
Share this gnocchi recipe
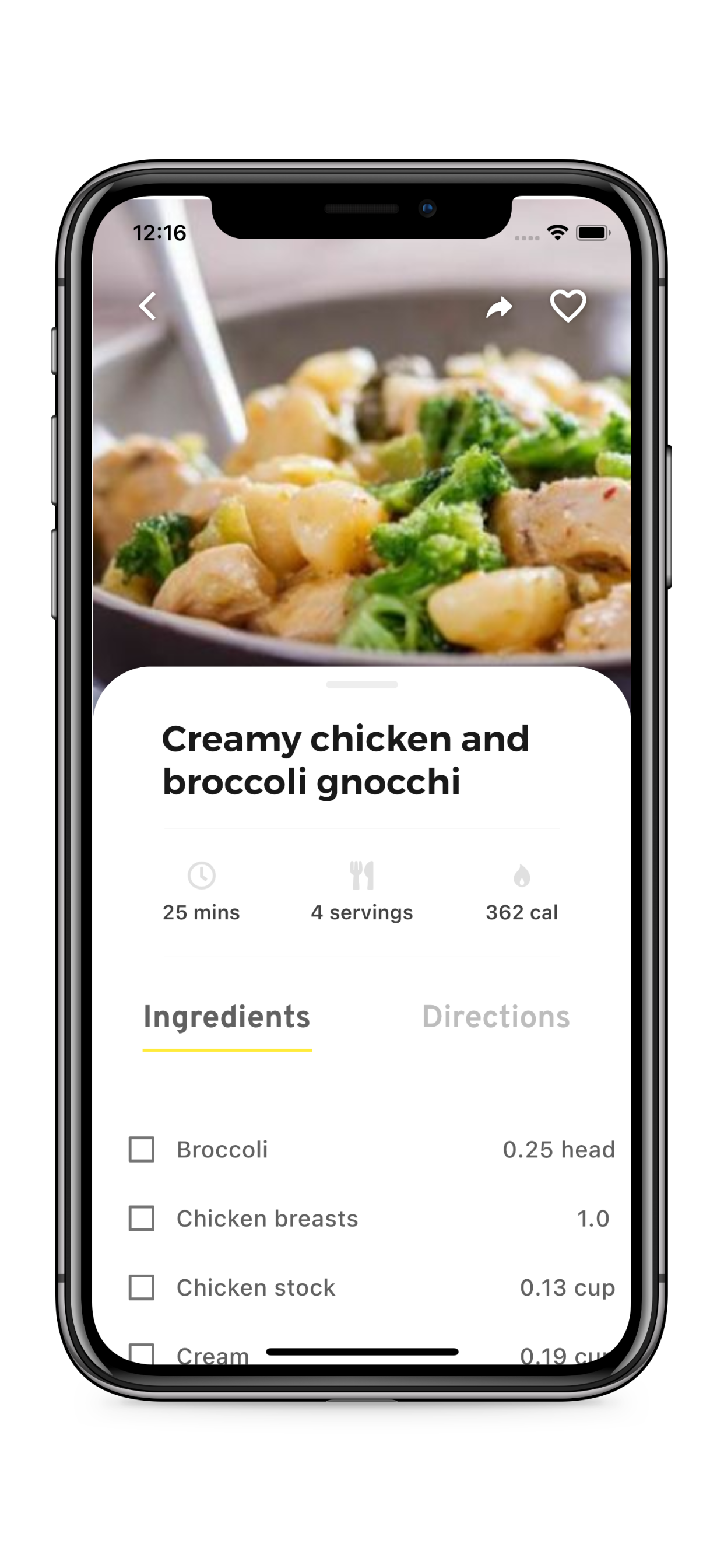[x=500, y=307]
